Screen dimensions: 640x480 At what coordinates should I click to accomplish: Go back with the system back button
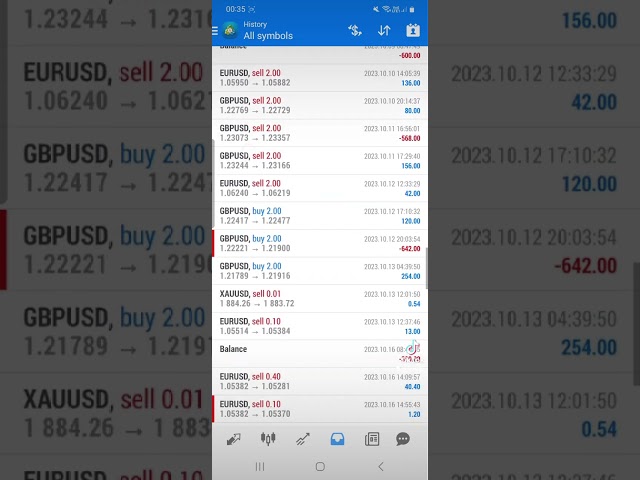[x=380, y=467]
